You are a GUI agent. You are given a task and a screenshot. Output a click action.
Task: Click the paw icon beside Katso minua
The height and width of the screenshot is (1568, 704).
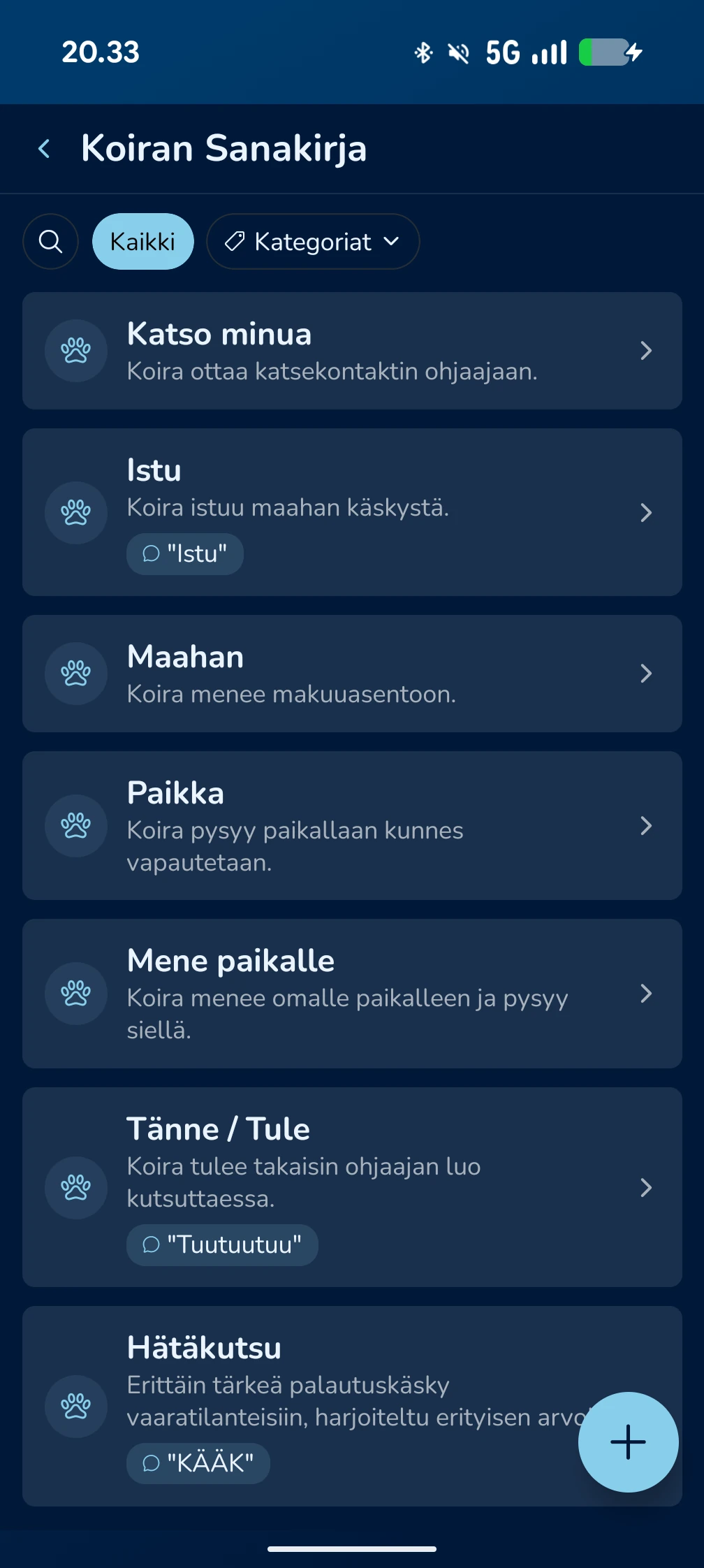76,351
